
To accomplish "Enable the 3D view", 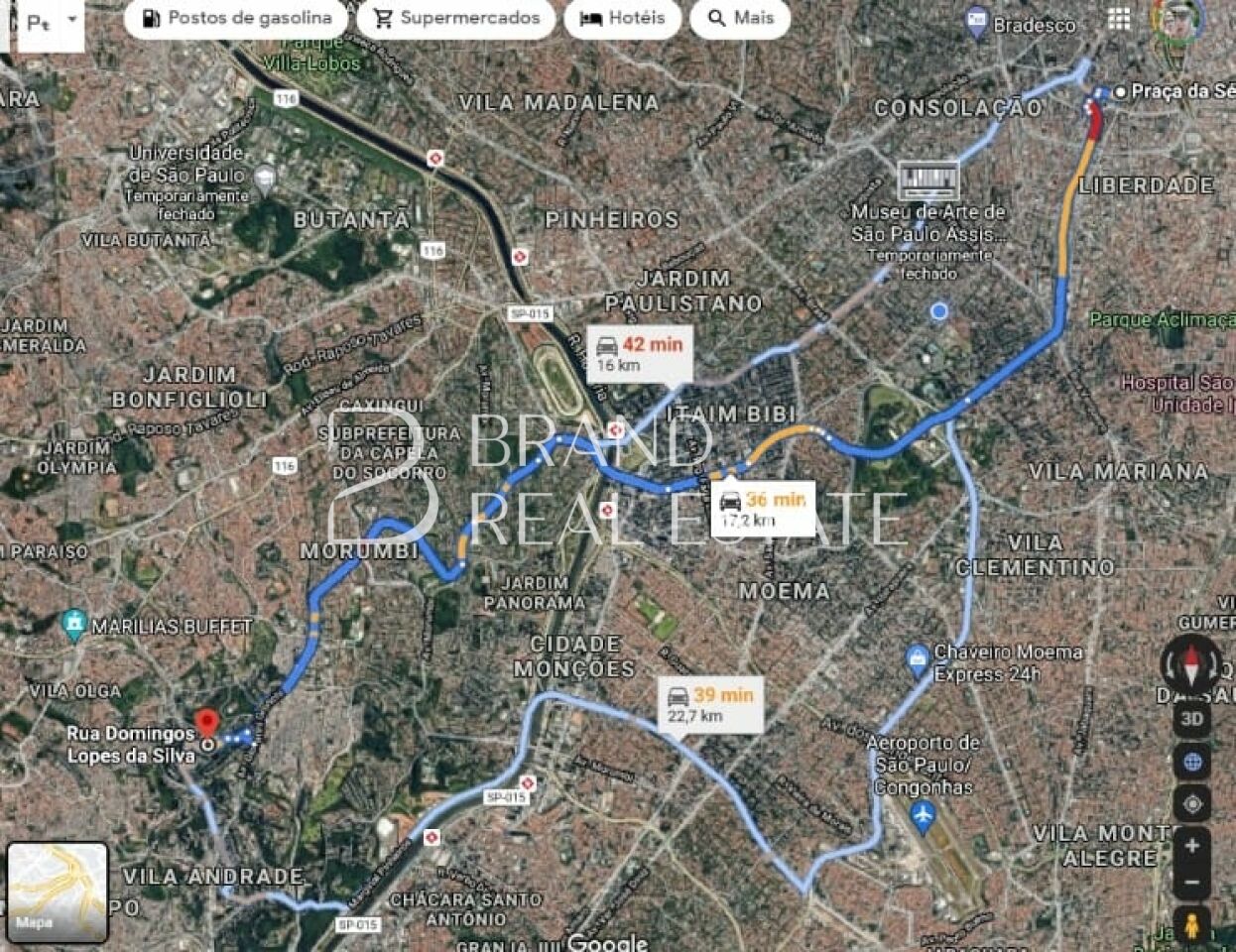I will pyautogui.click(x=1191, y=719).
